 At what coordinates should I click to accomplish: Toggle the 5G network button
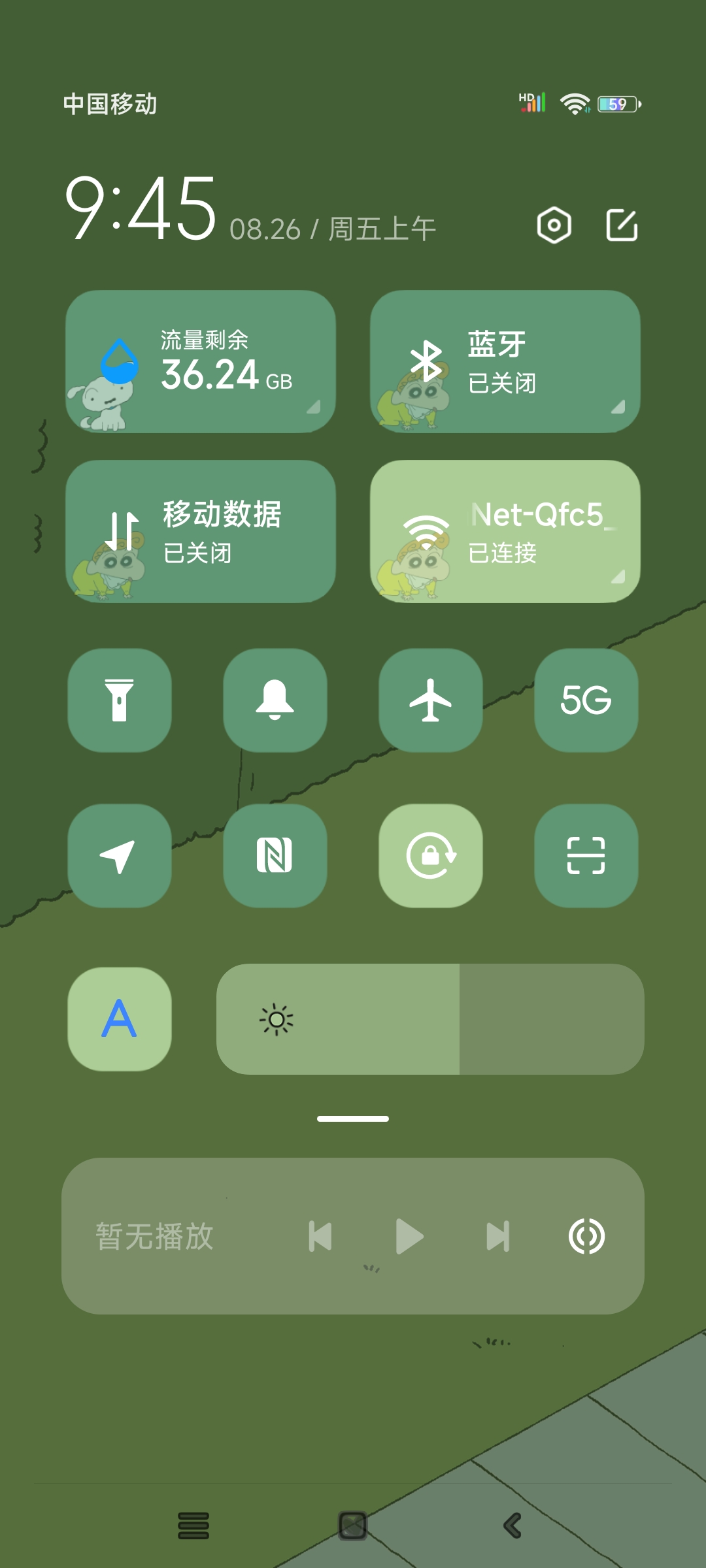pos(586,700)
